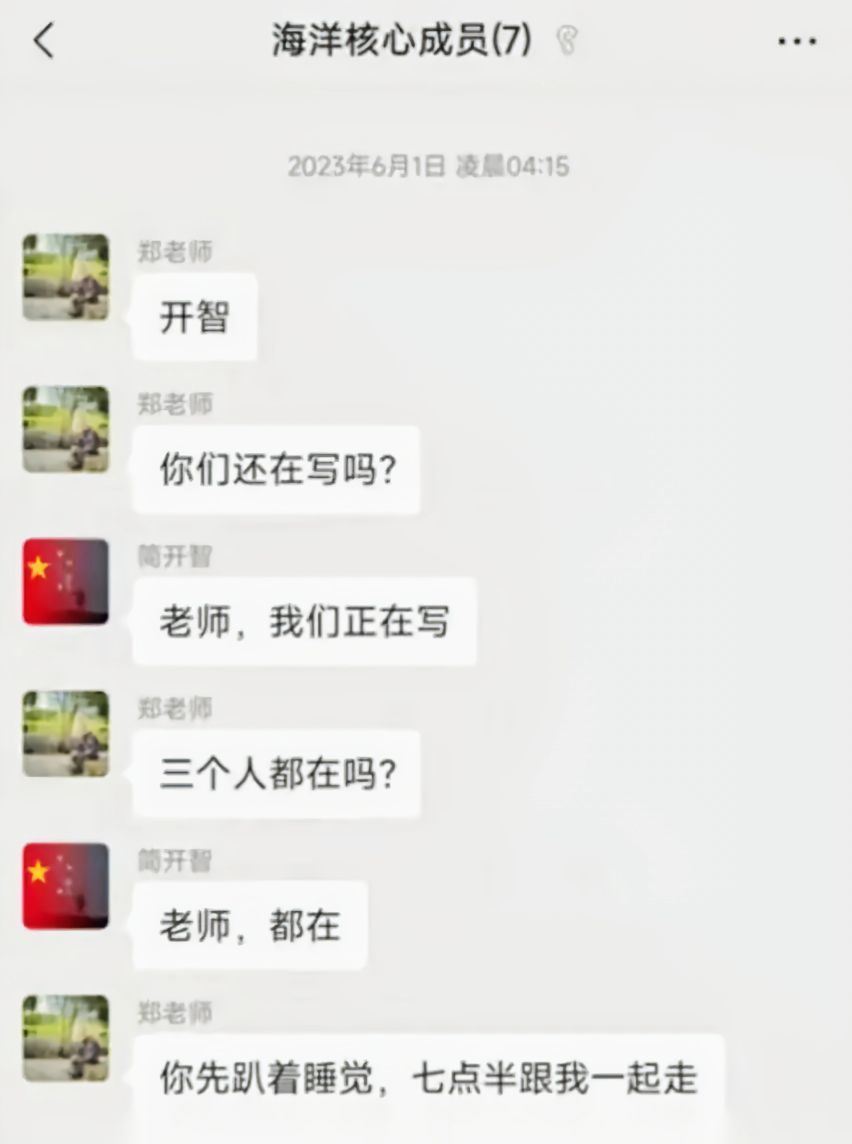
Task: Open the three-dot chat options menu
Action: (796, 42)
